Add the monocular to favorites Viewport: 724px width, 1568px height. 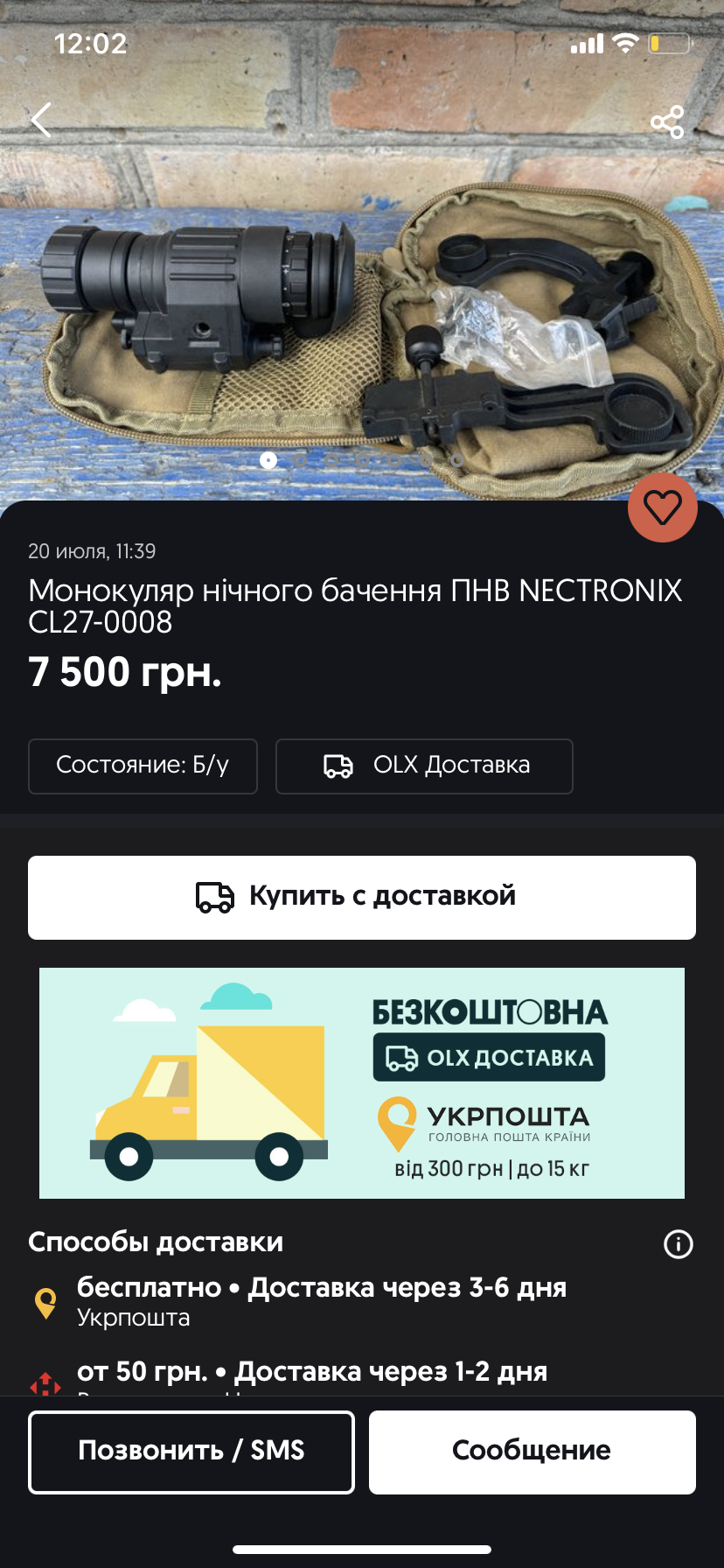coord(663,507)
